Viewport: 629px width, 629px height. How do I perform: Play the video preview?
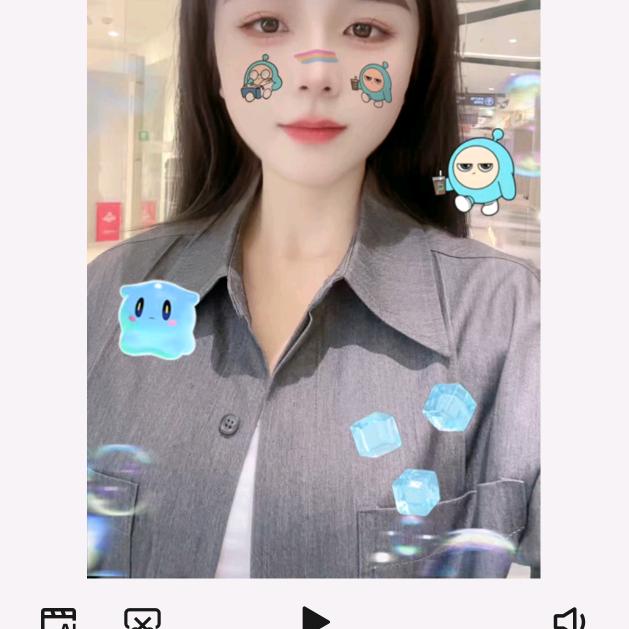click(x=316, y=619)
